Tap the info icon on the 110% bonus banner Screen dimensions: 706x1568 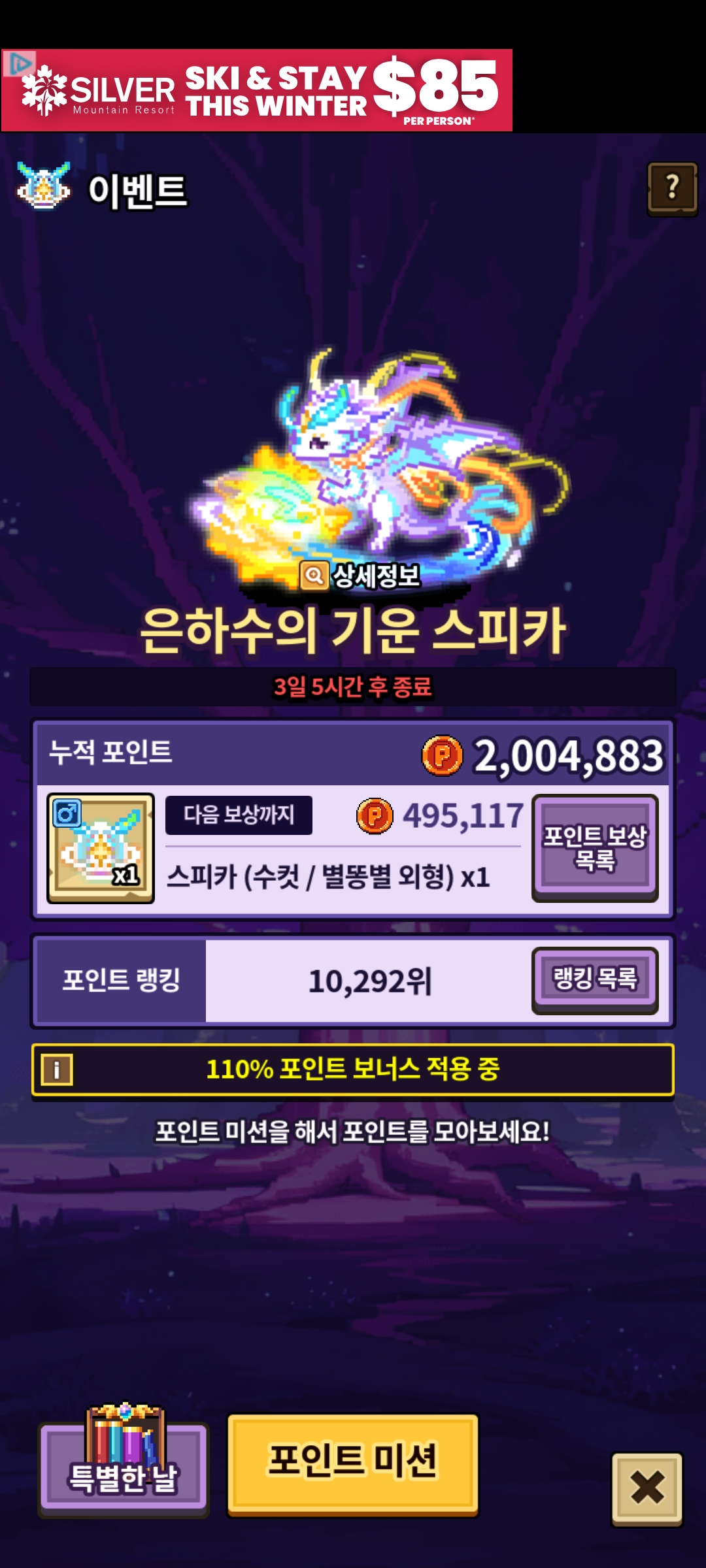point(57,1070)
